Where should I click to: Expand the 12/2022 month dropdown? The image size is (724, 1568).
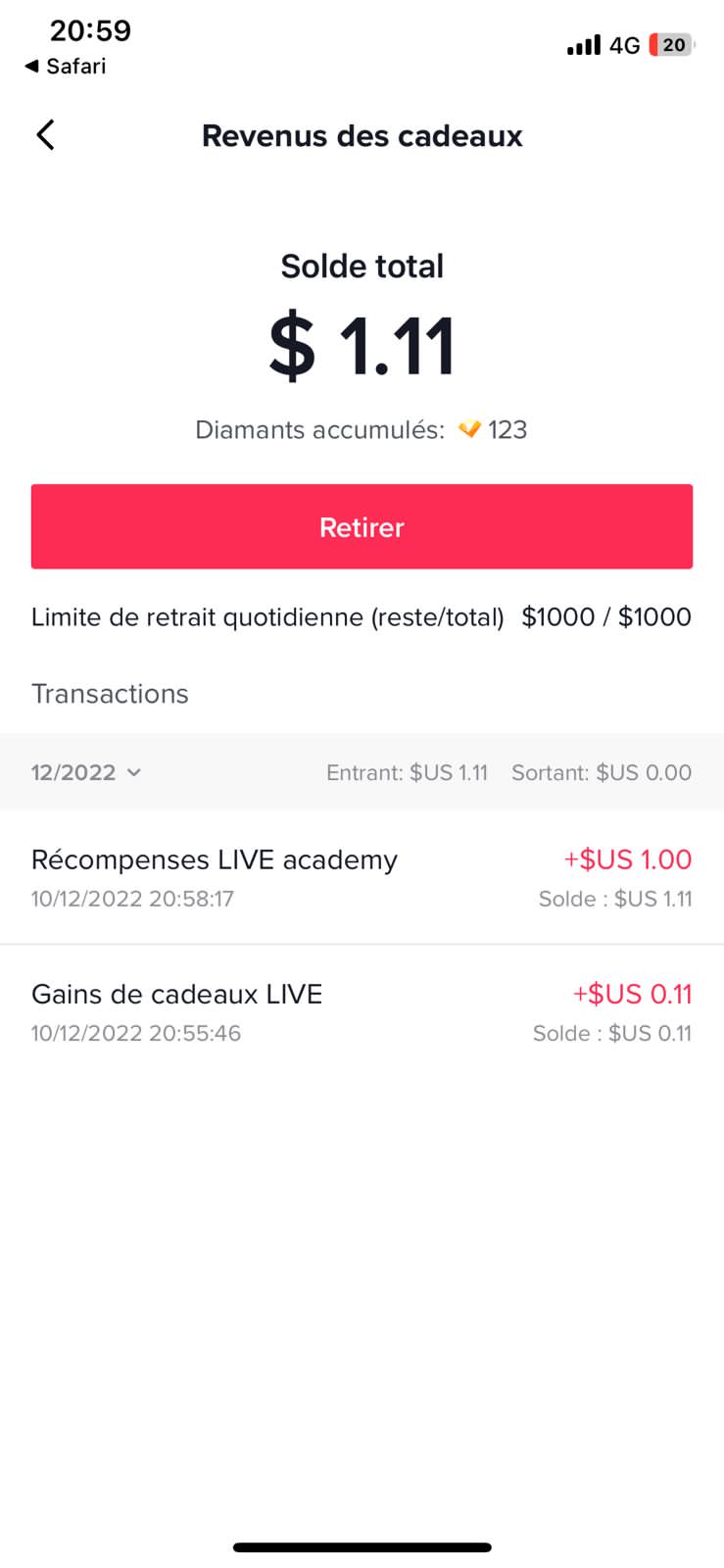86,772
